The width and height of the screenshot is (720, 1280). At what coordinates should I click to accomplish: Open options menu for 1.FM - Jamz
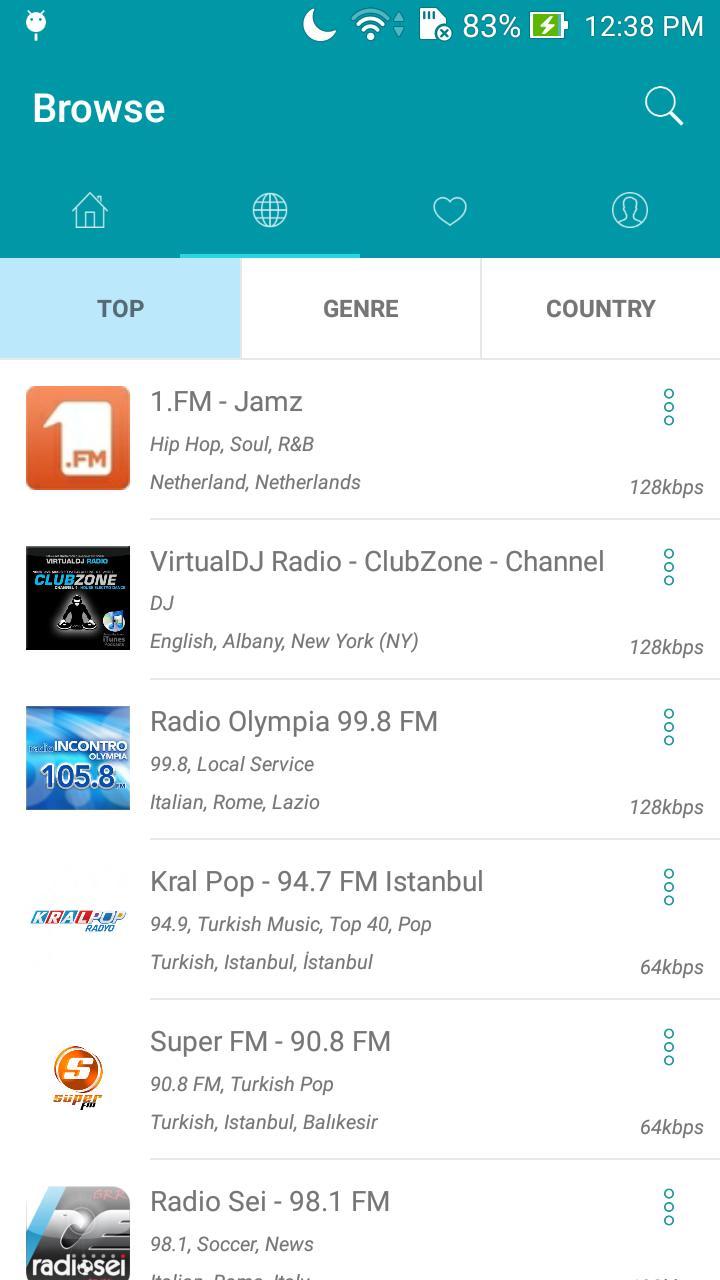pyautogui.click(x=668, y=407)
